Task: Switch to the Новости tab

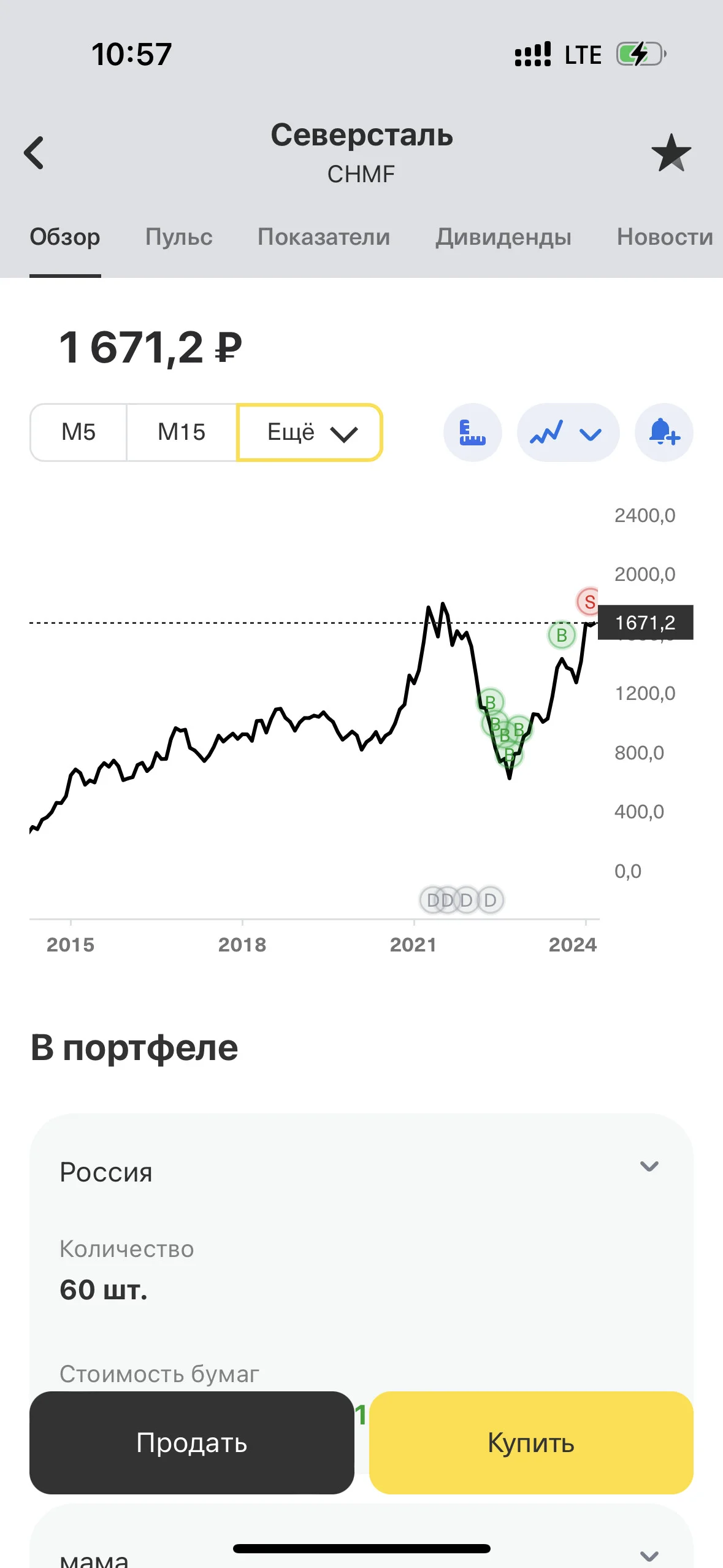Action: (665, 237)
